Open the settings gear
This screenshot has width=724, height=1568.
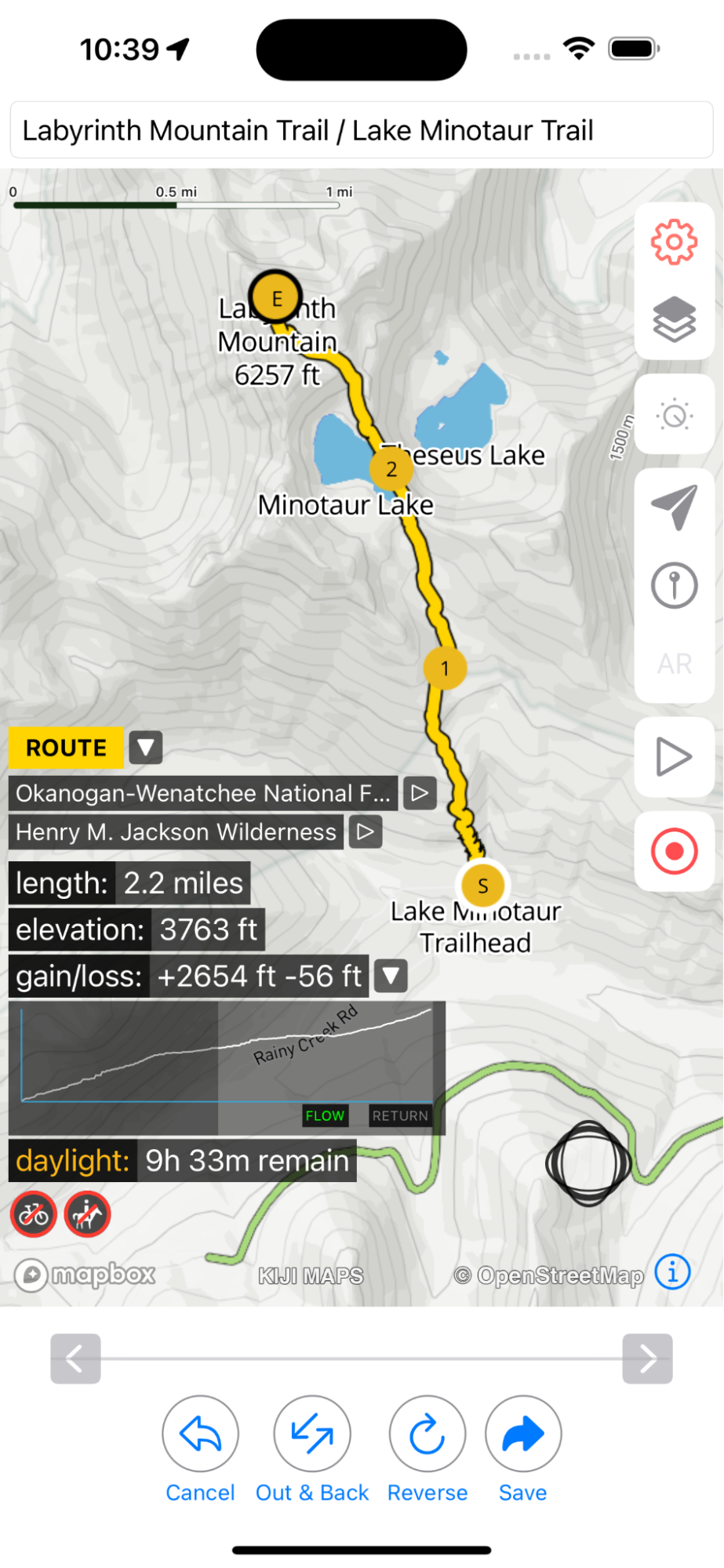(674, 242)
